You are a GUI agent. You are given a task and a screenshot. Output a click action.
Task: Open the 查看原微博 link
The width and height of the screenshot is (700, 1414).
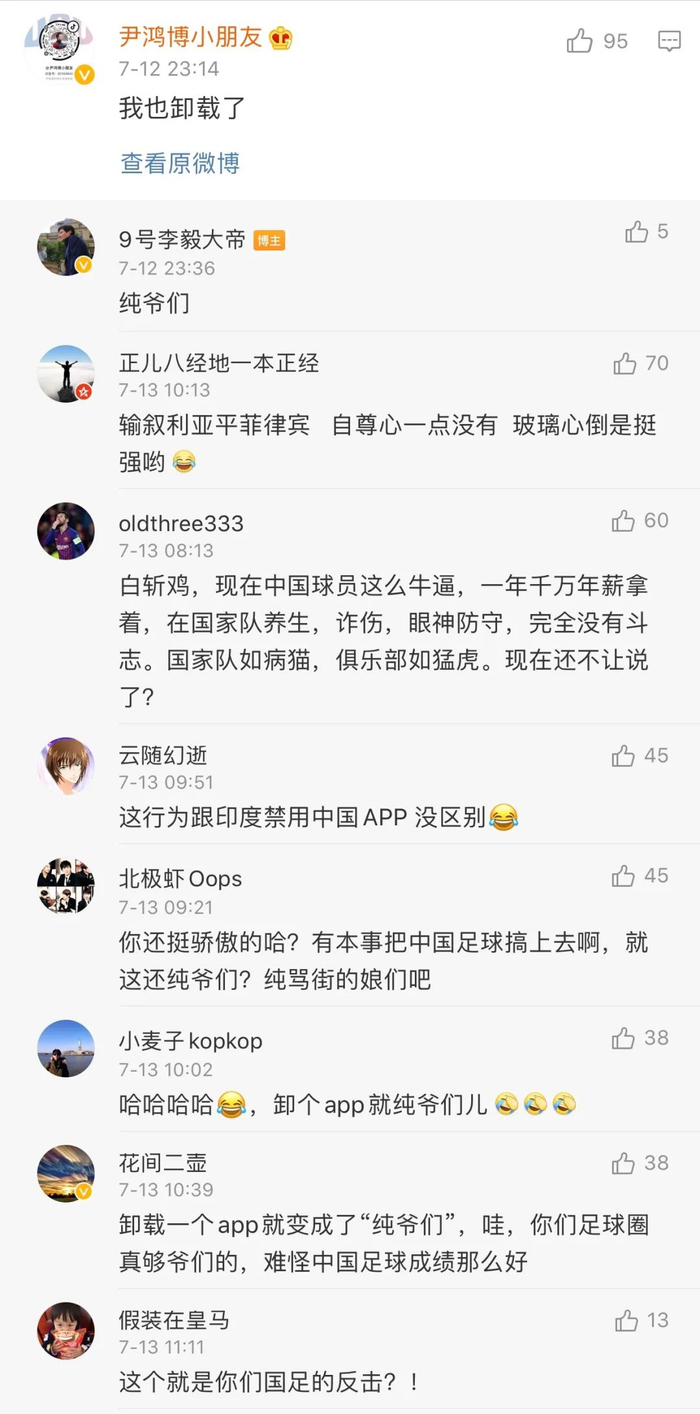coord(180,163)
